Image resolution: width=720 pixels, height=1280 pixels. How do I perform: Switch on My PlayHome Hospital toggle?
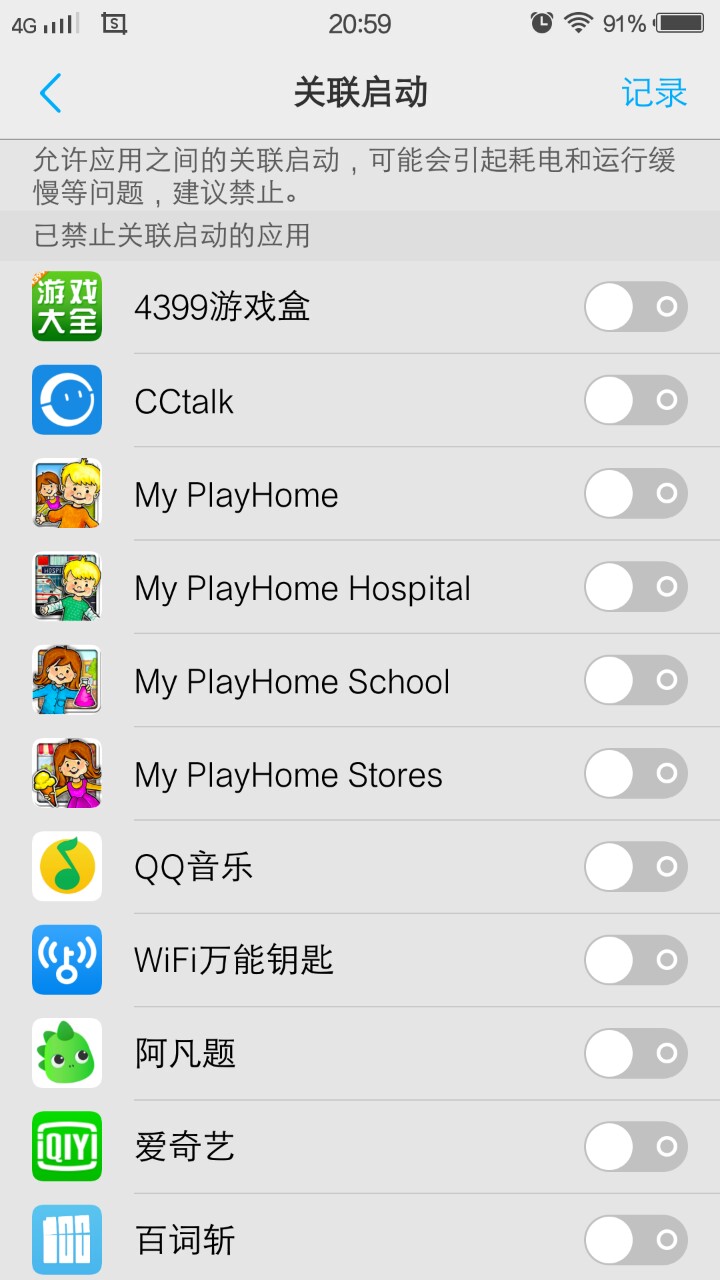point(636,587)
